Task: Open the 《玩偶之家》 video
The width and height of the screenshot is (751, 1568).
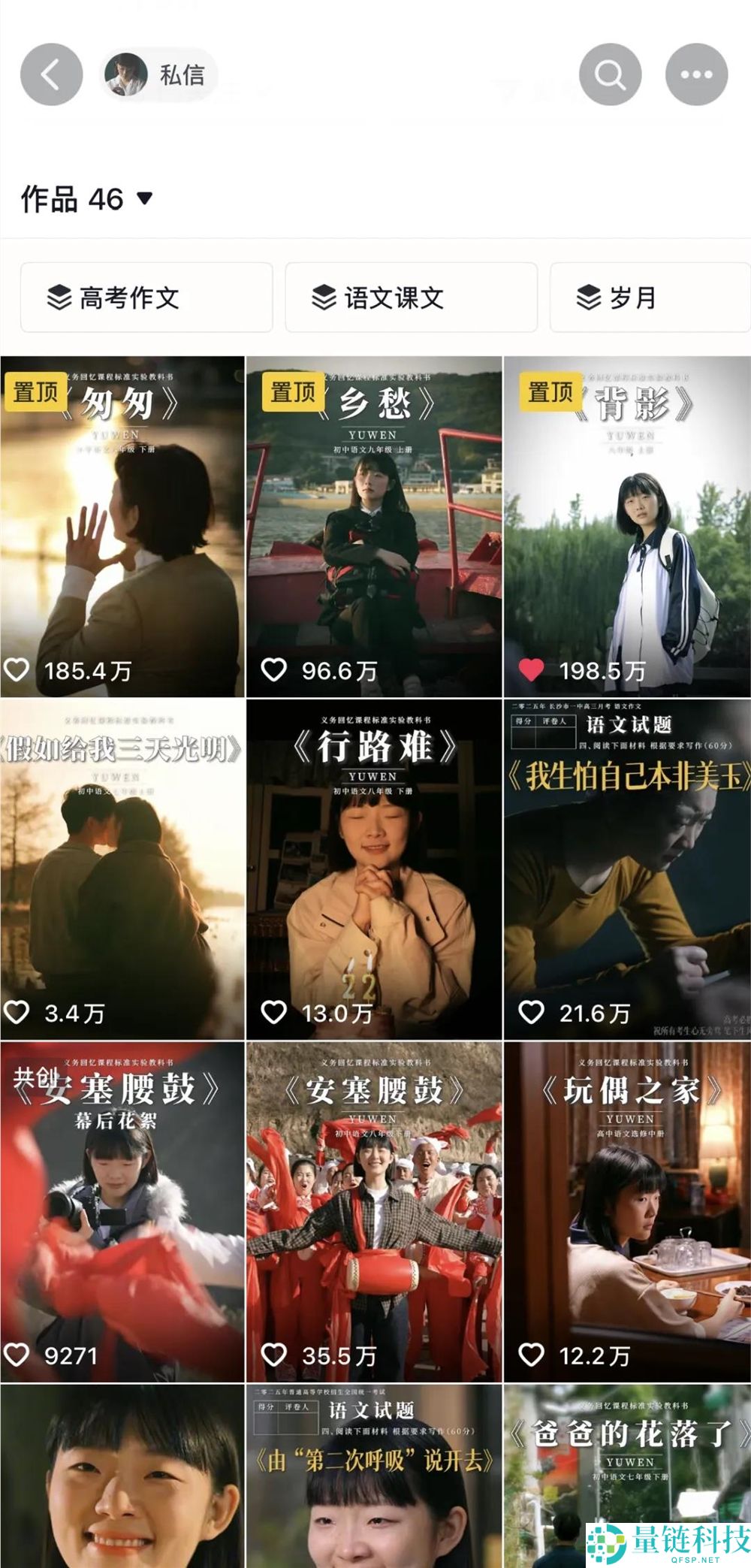Action: click(627, 1211)
